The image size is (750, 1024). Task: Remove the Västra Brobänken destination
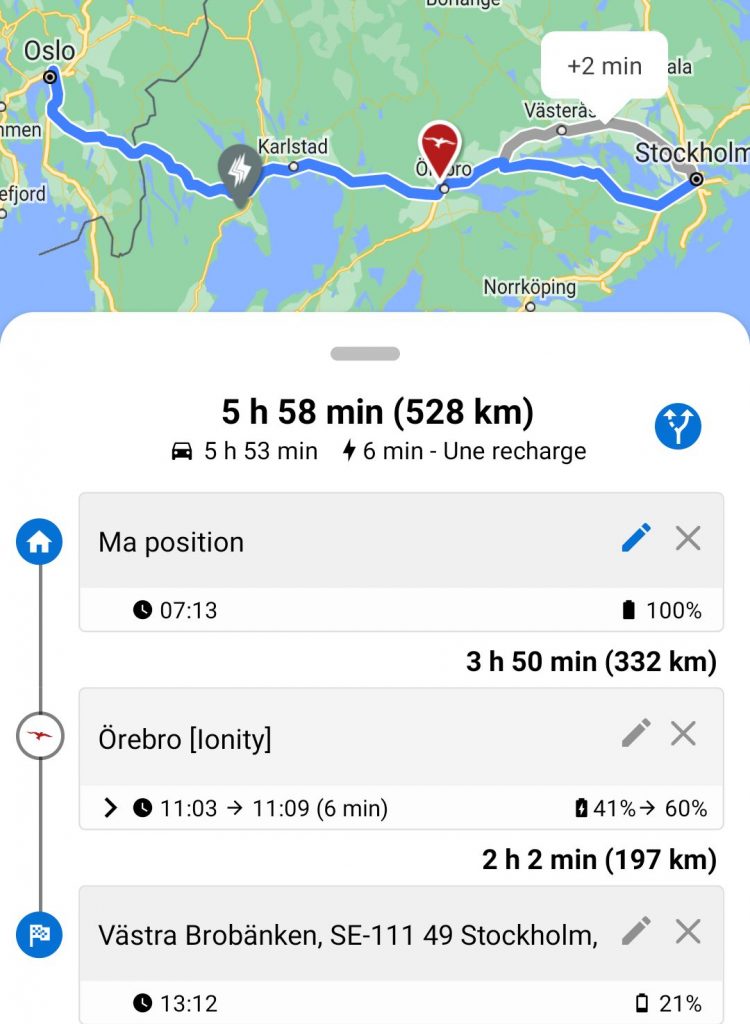(688, 932)
